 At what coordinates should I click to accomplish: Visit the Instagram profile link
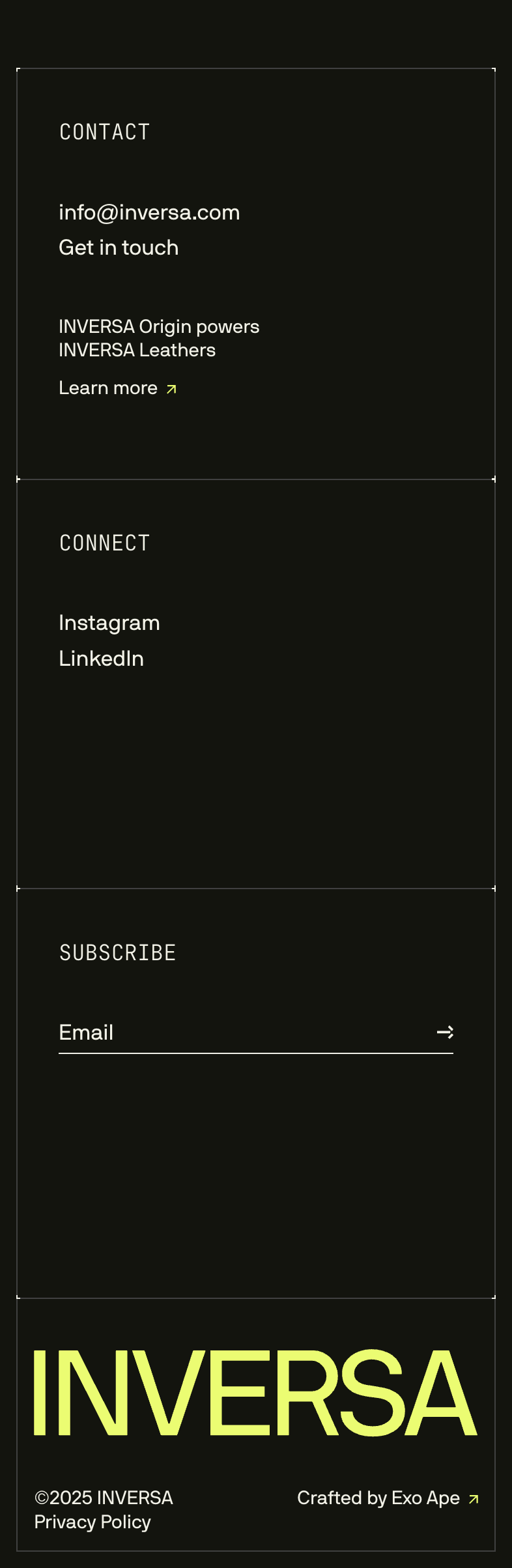(109, 623)
